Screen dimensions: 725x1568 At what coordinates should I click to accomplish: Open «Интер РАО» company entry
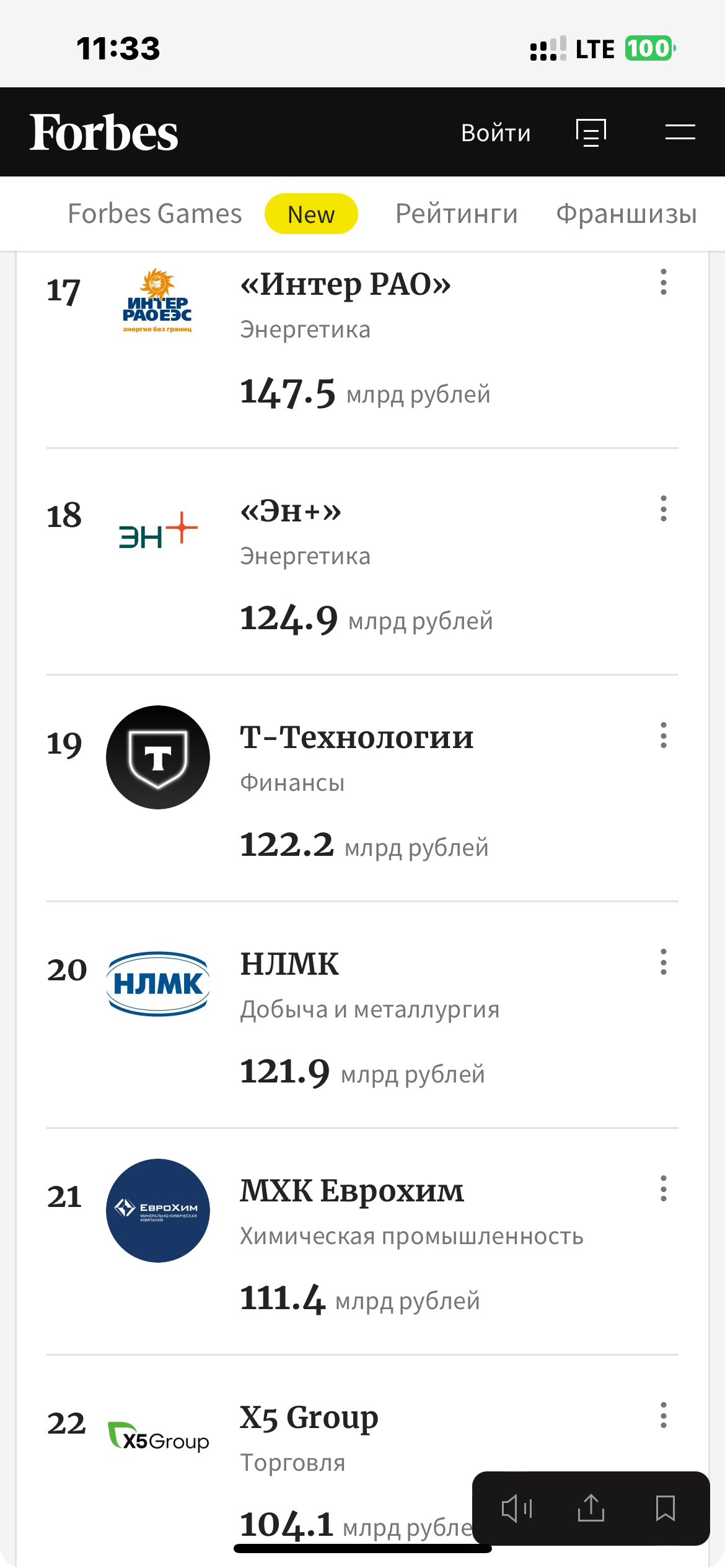(x=345, y=284)
